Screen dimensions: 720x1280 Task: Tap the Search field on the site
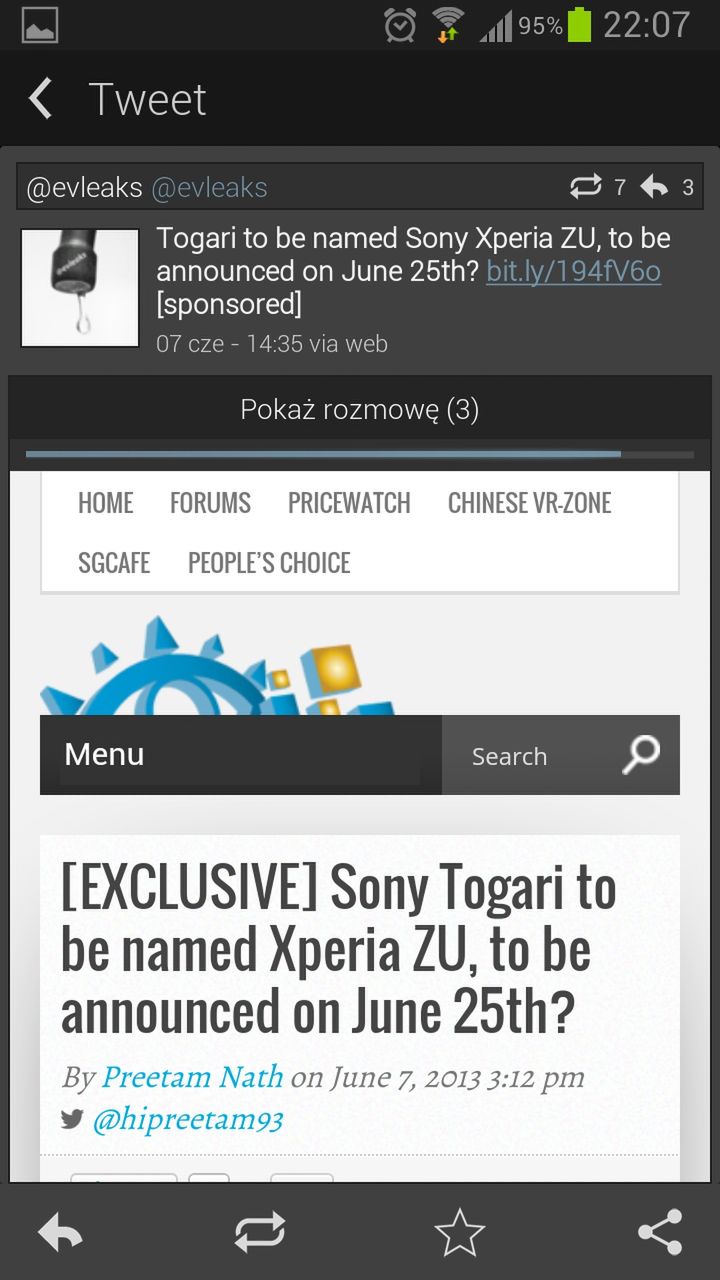point(520,756)
